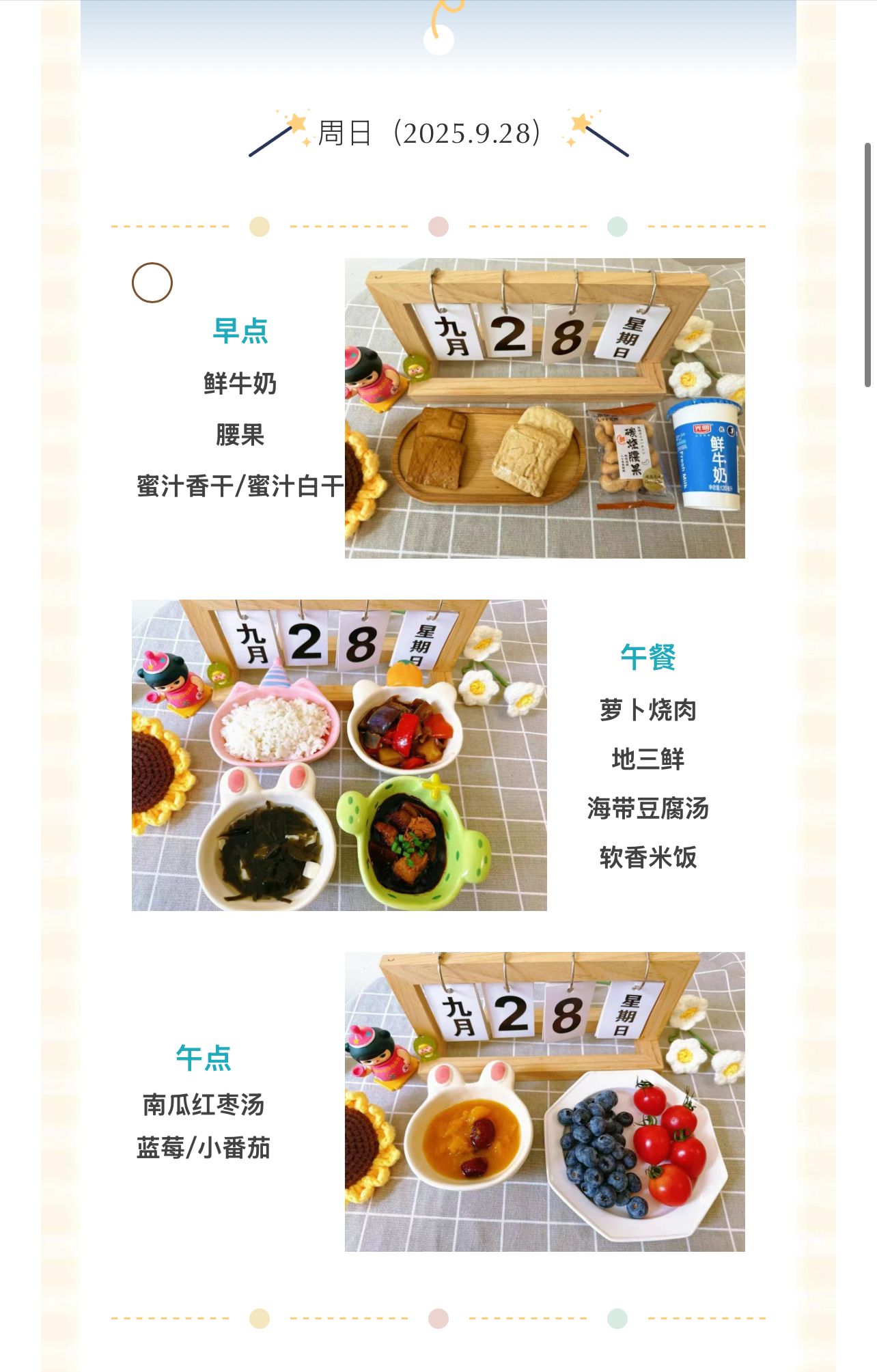Screen dimensions: 877x1372
Task: Open the breakfast snack photo with milk
Action: click(x=544, y=408)
